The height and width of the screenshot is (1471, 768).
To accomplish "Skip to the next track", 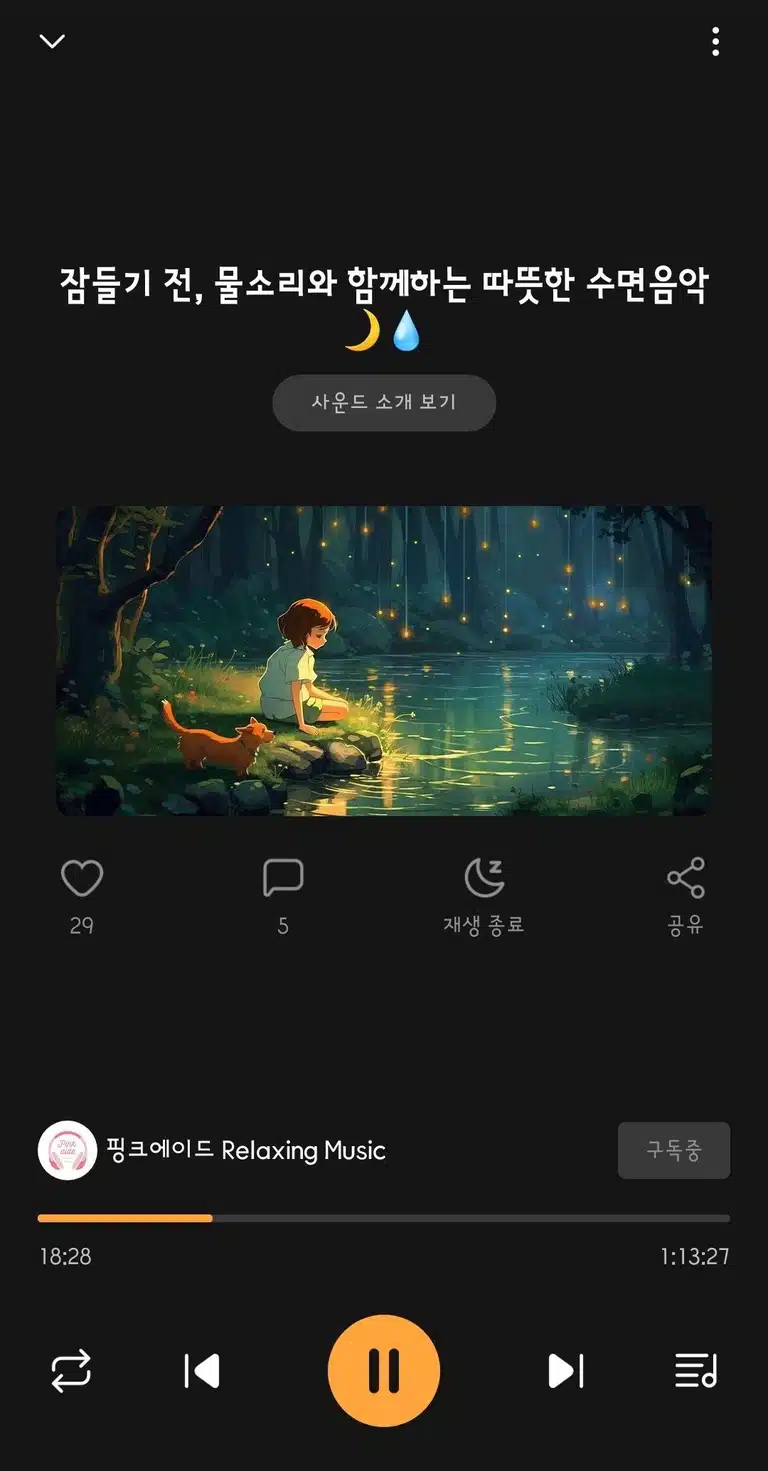I will [566, 1371].
